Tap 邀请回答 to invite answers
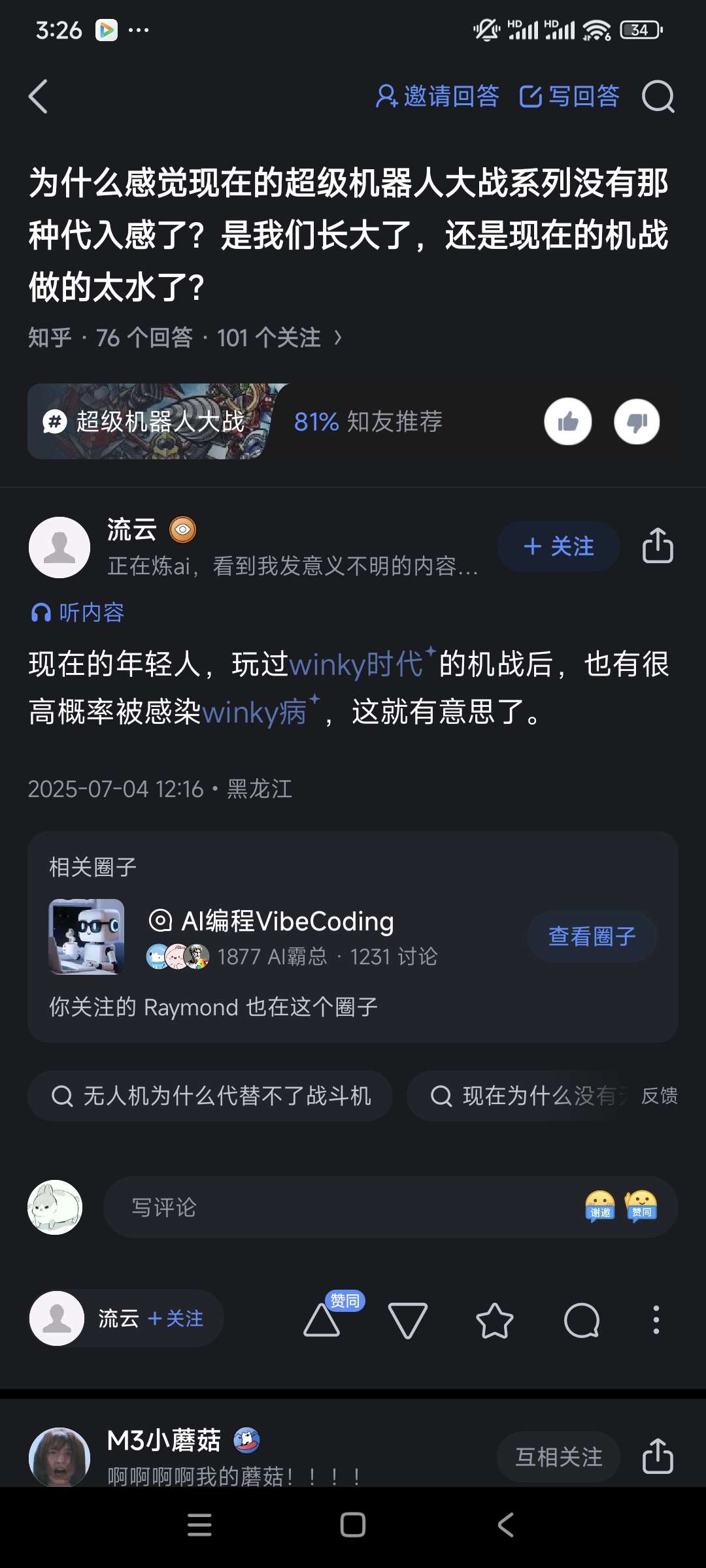The image size is (706, 1568). pyautogui.click(x=437, y=97)
